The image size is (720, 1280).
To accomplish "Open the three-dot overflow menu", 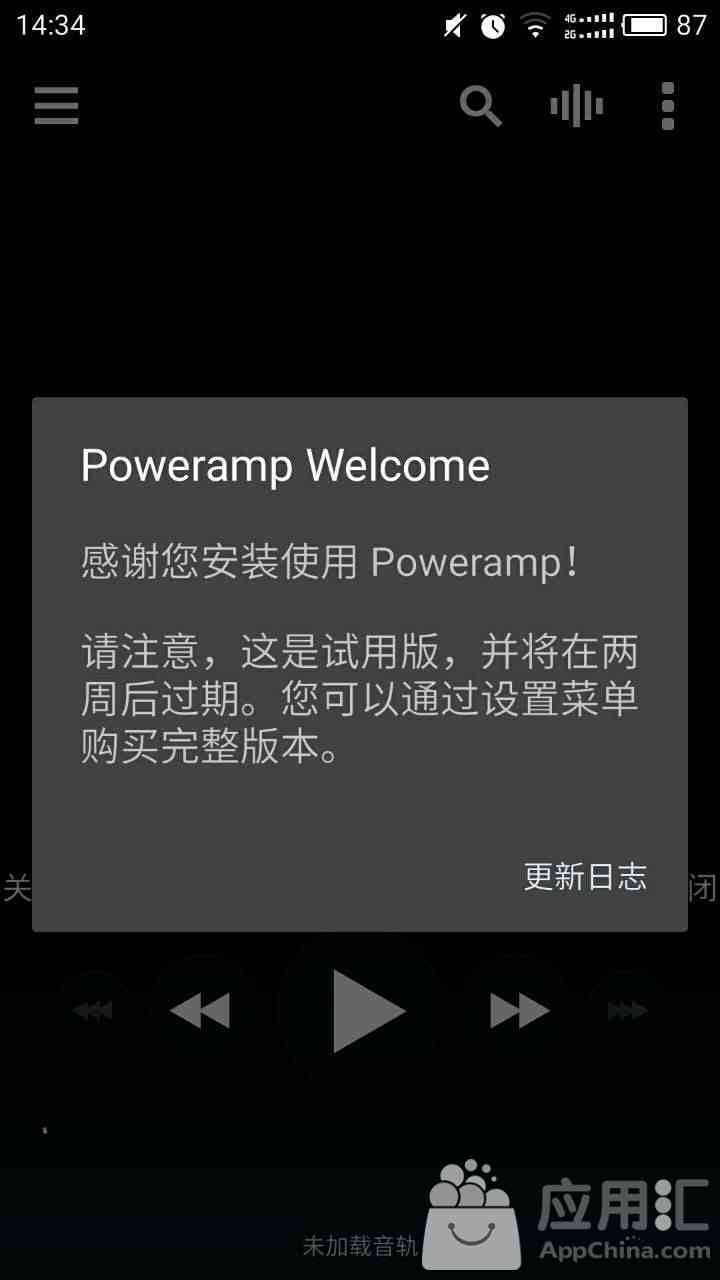I will coord(668,105).
